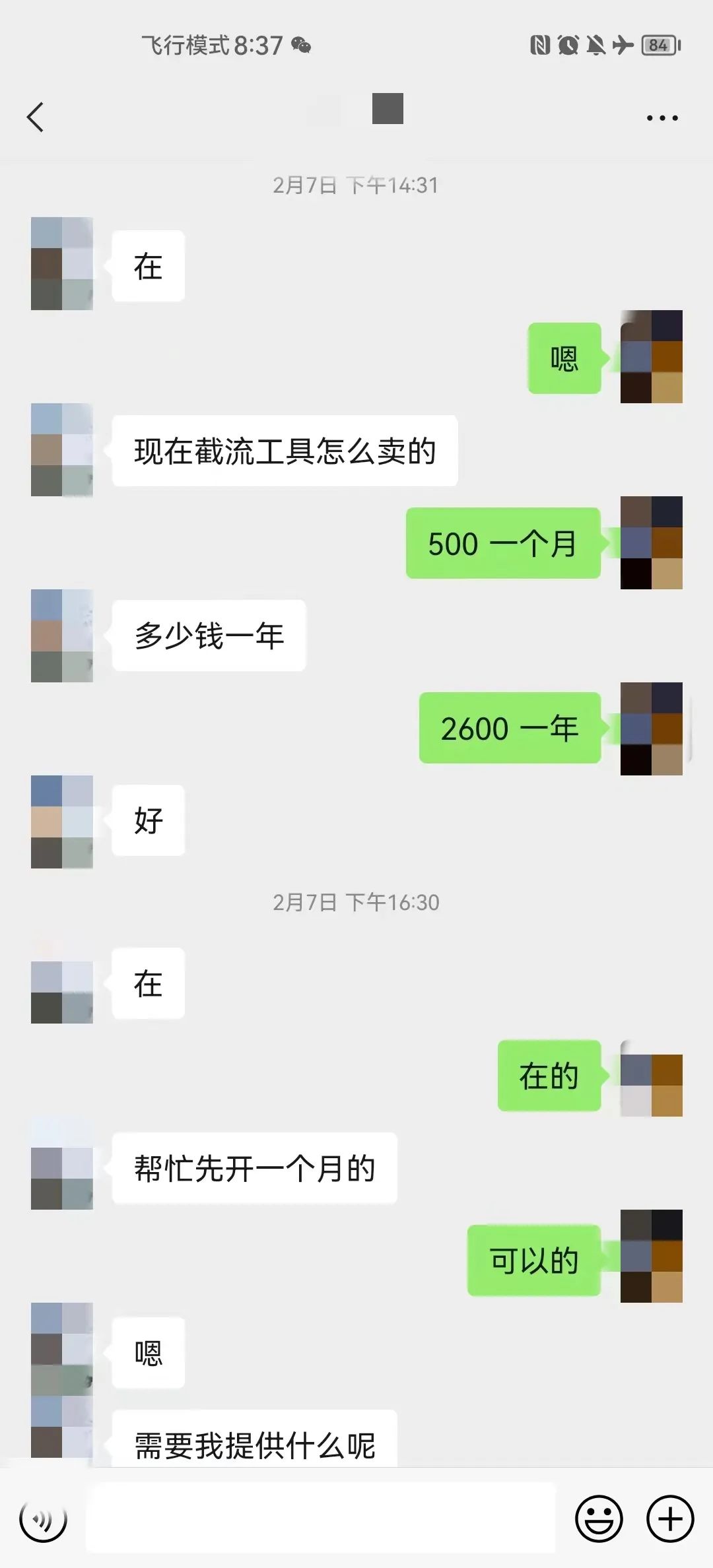This screenshot has width=713, height=1568.
Task: Open contact avatar beside "多少钱一年"
Action: [x=62, y=636]
